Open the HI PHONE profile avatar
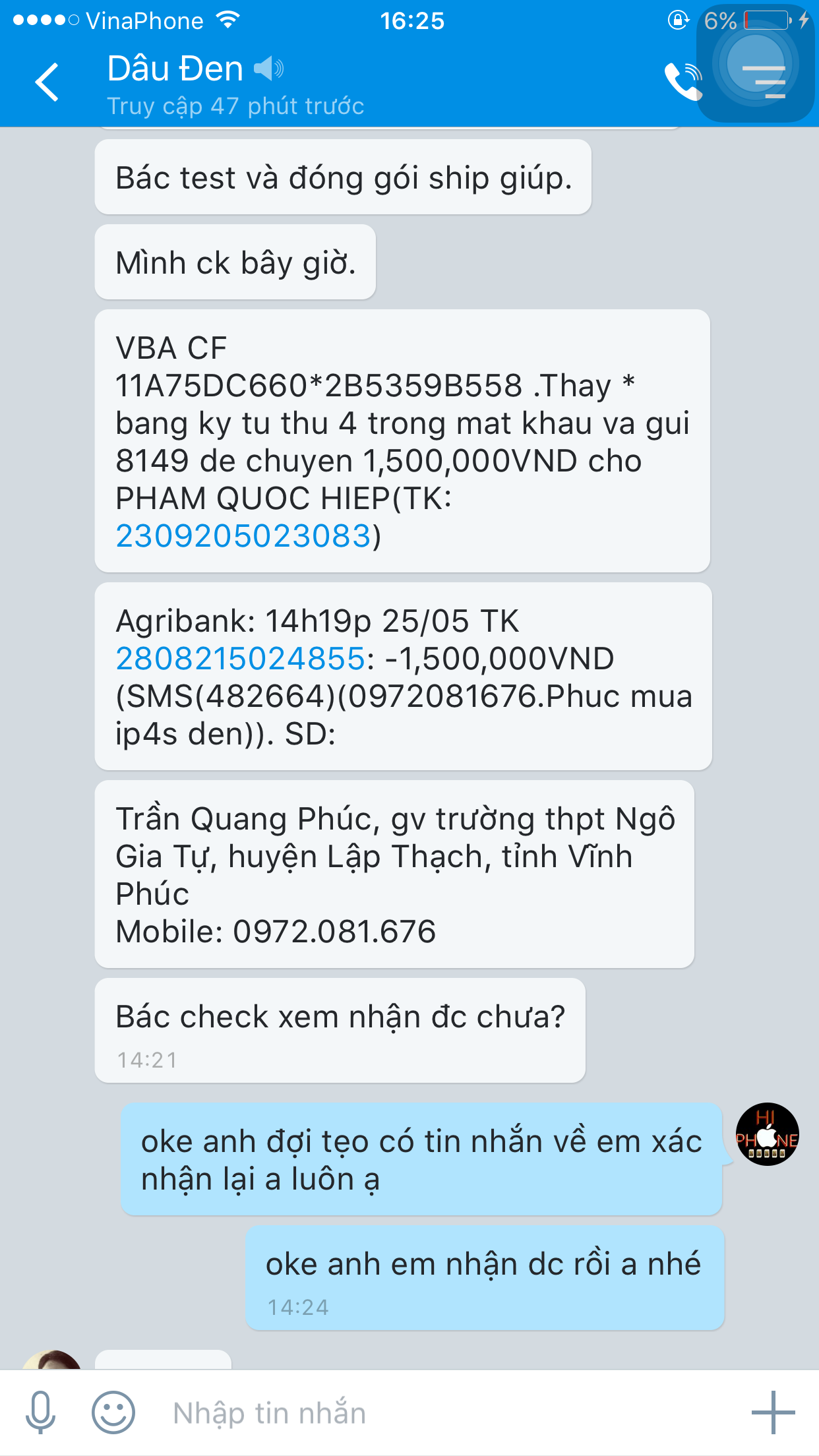 coord(767,1134)
